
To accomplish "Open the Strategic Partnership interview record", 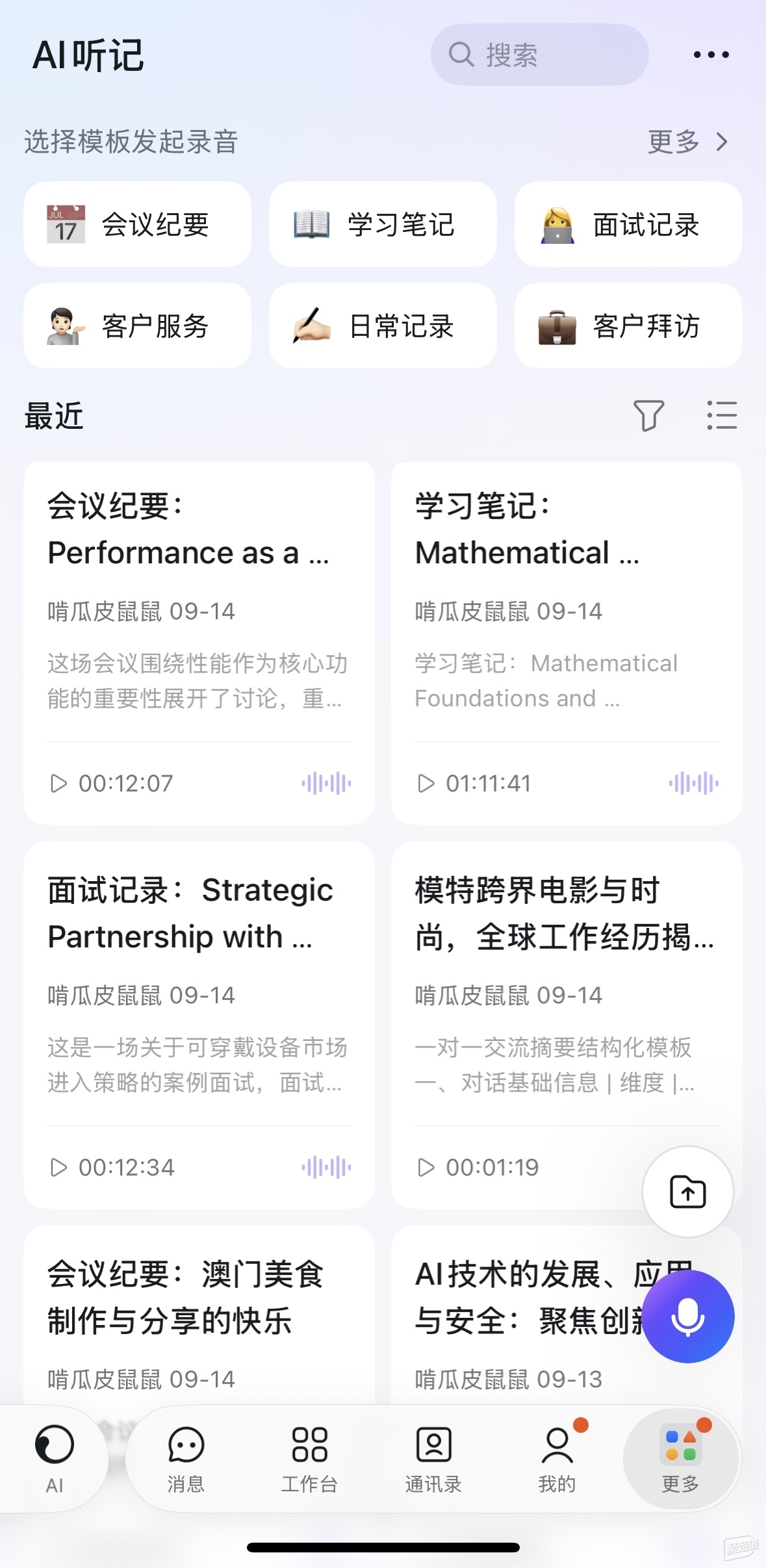I will click(x=199, y=1025).
